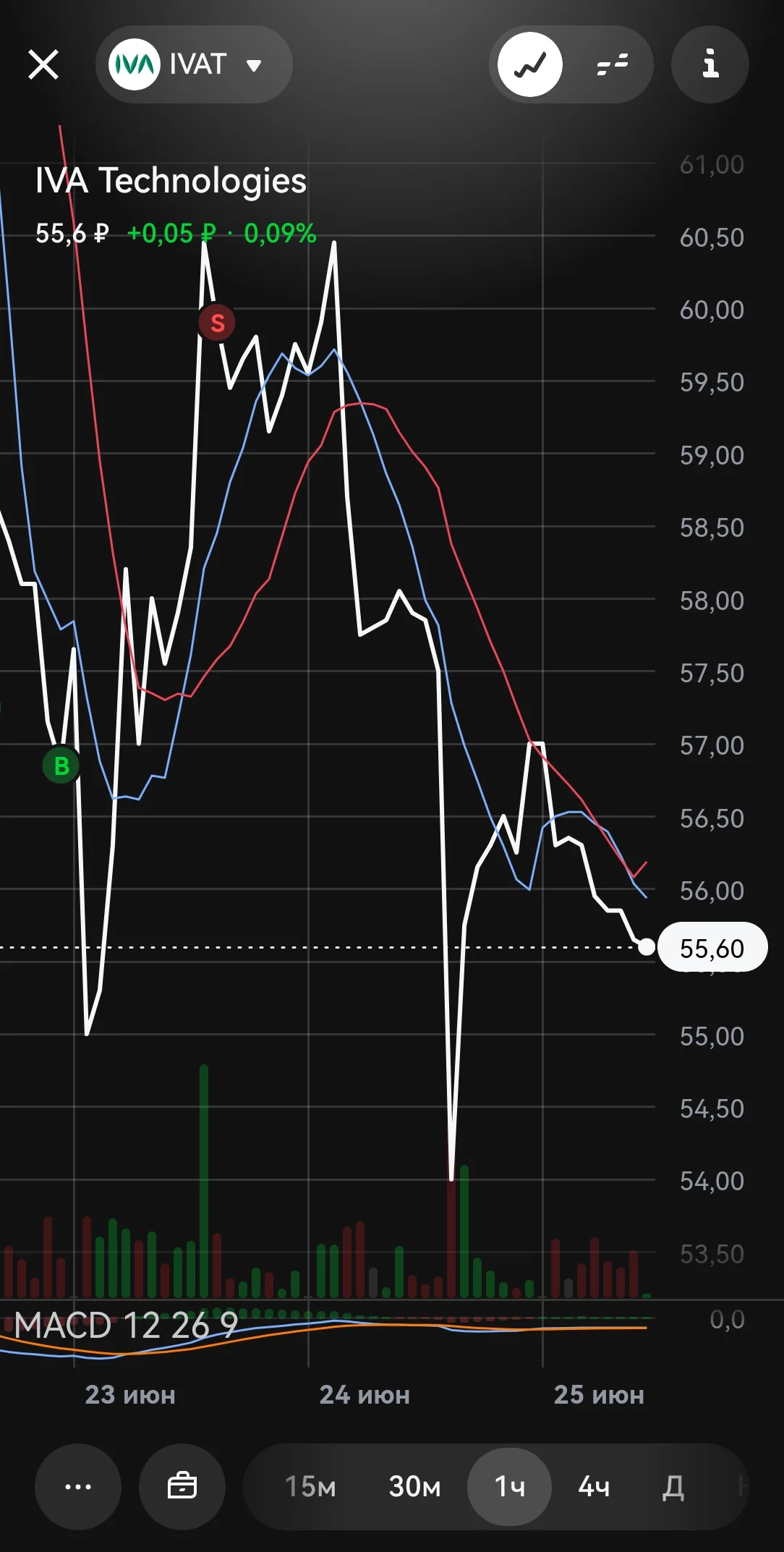Switch to the 4ч timeframe
Screen dimensions: 784x1552
[594, 1487]
